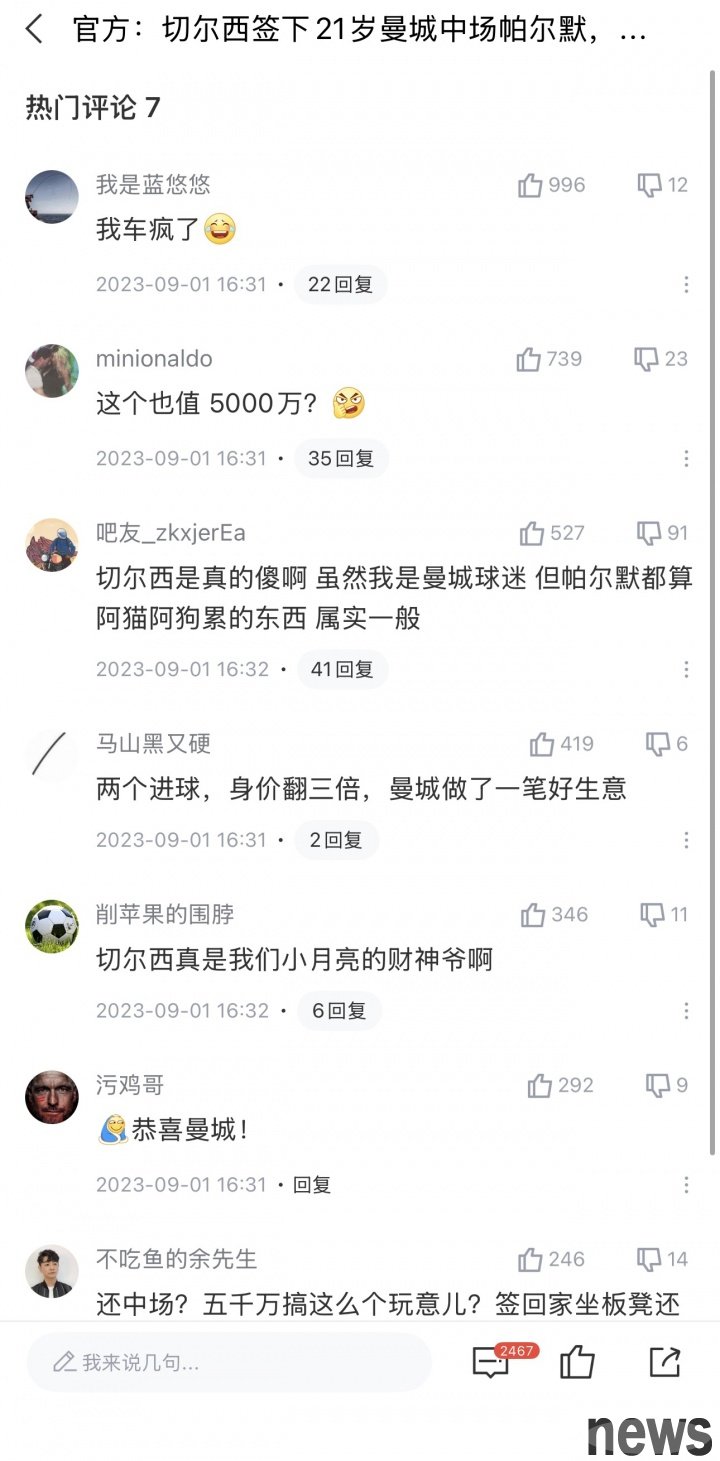Image resolution: width=720 pixels, height=1461 pixels.
Task: Share this article
Action: point(664,1362)
